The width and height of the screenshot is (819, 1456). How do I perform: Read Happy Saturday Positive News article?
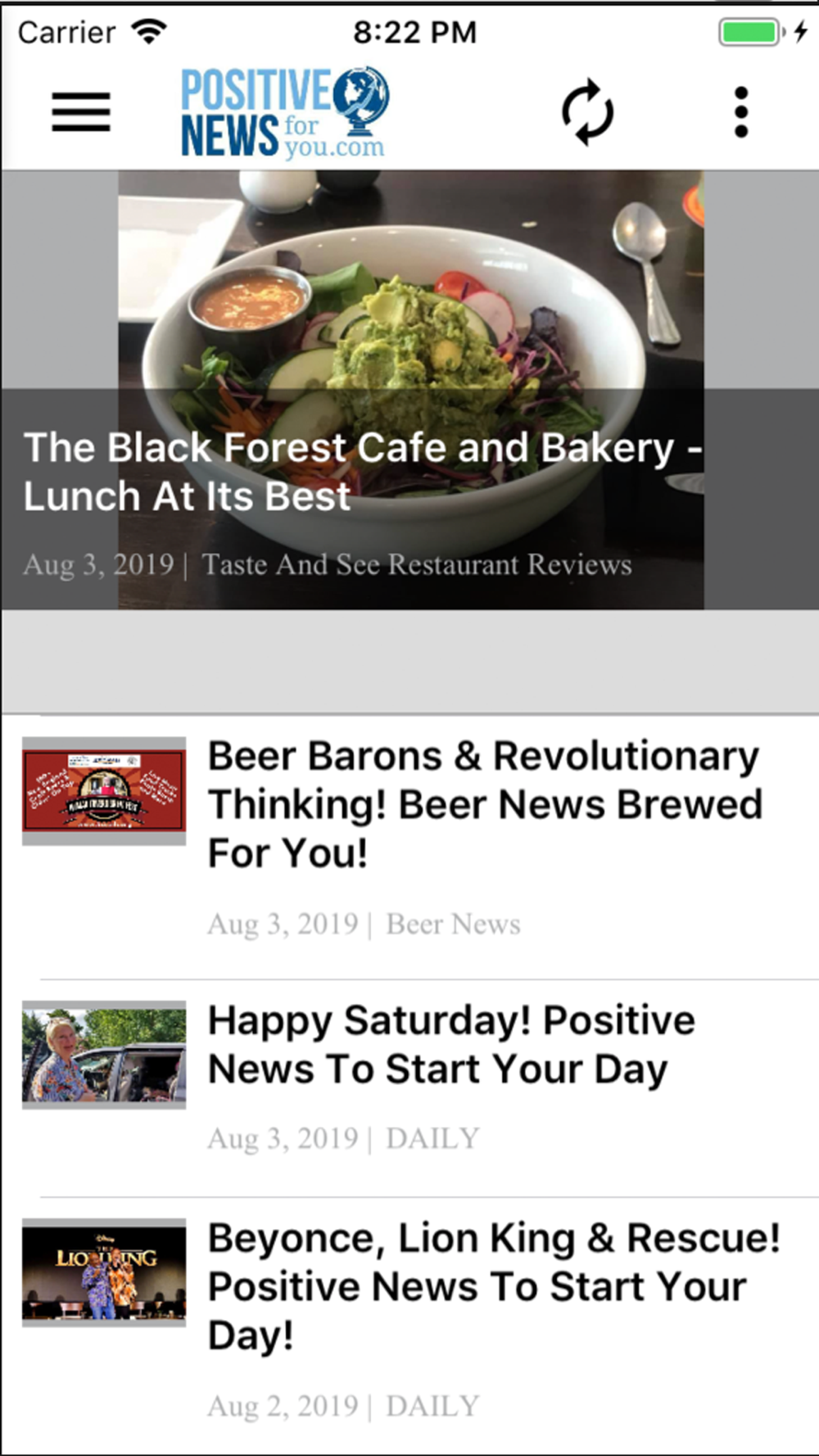[x=450, y=1044]
